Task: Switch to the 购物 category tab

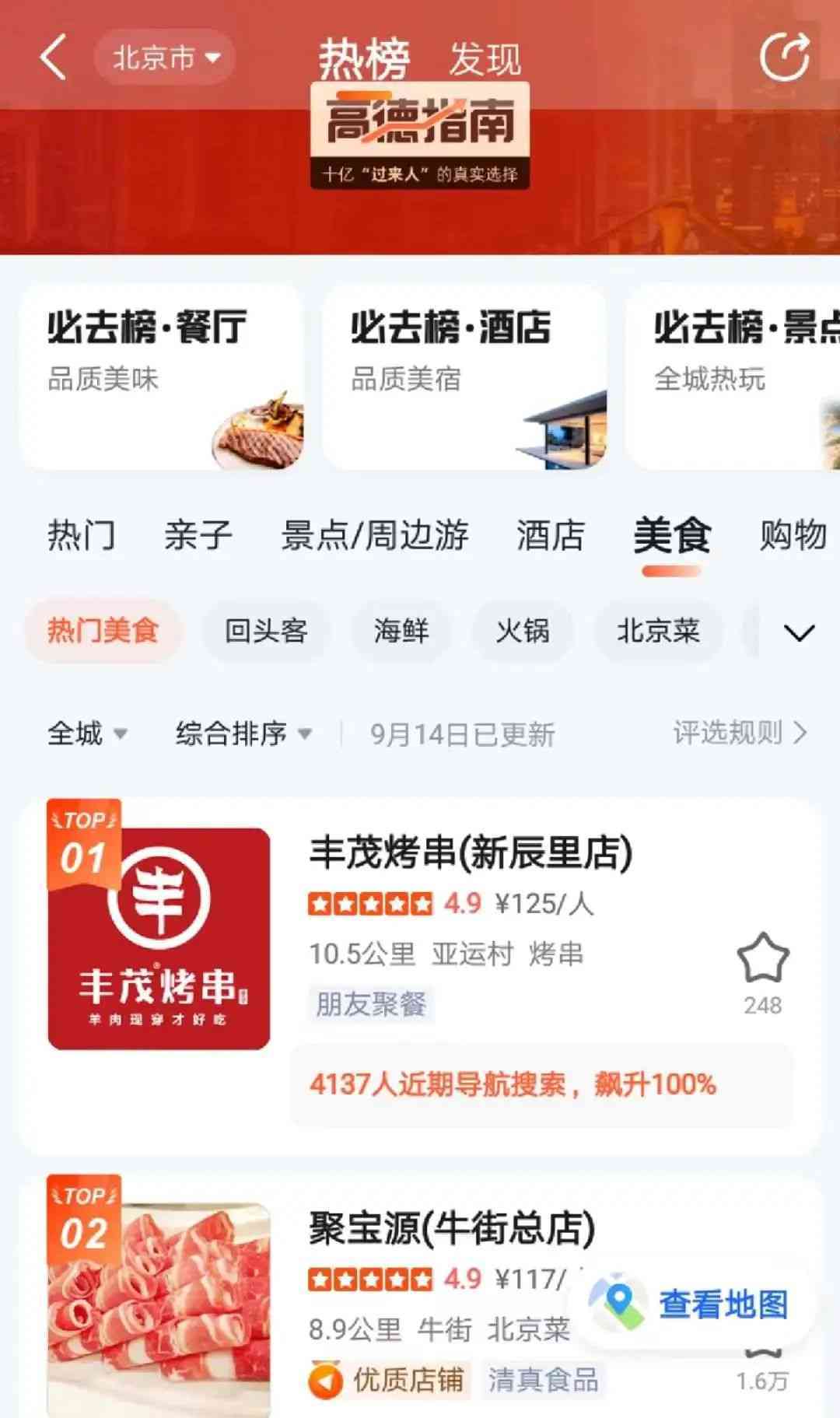Action: (793, 535)
